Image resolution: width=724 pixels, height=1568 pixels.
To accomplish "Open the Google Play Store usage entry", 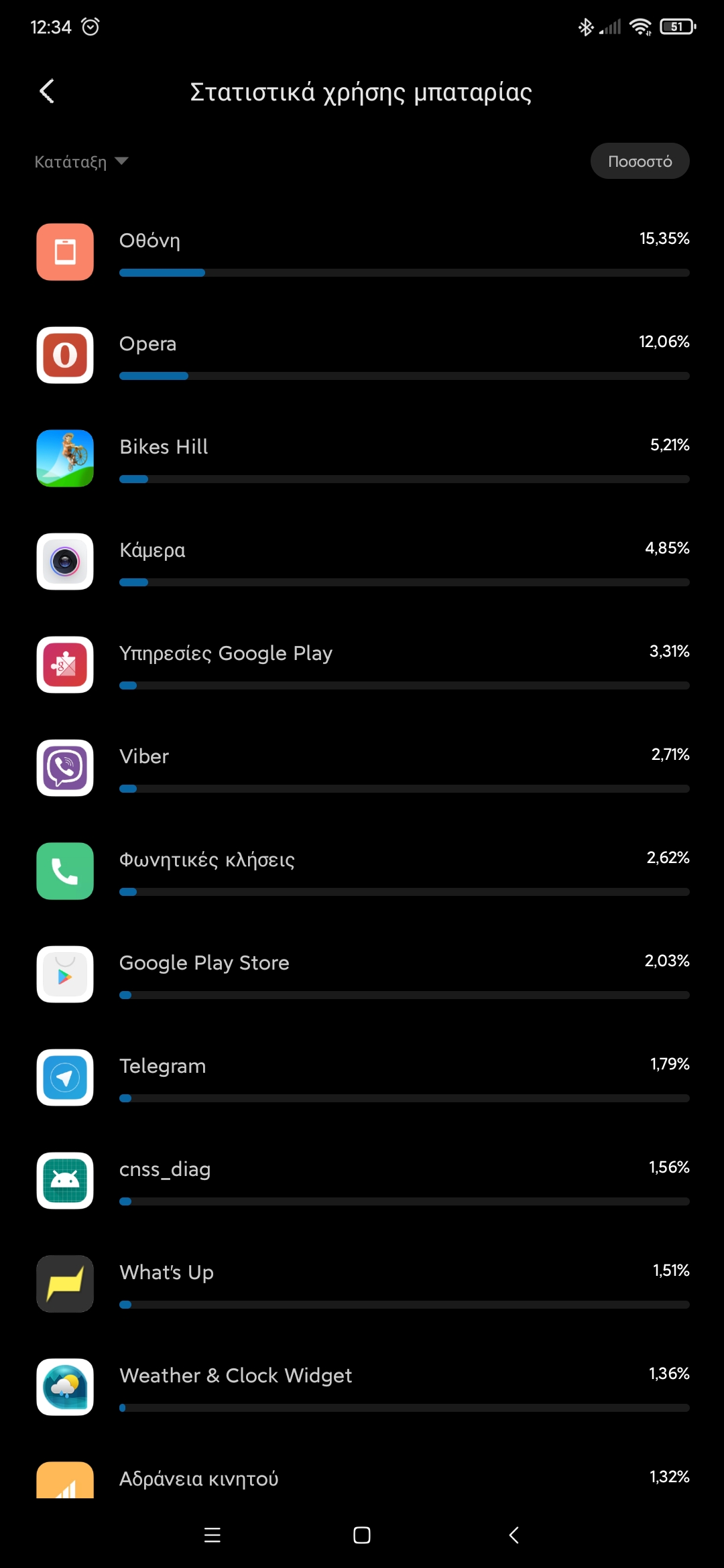I will point(362,975).
